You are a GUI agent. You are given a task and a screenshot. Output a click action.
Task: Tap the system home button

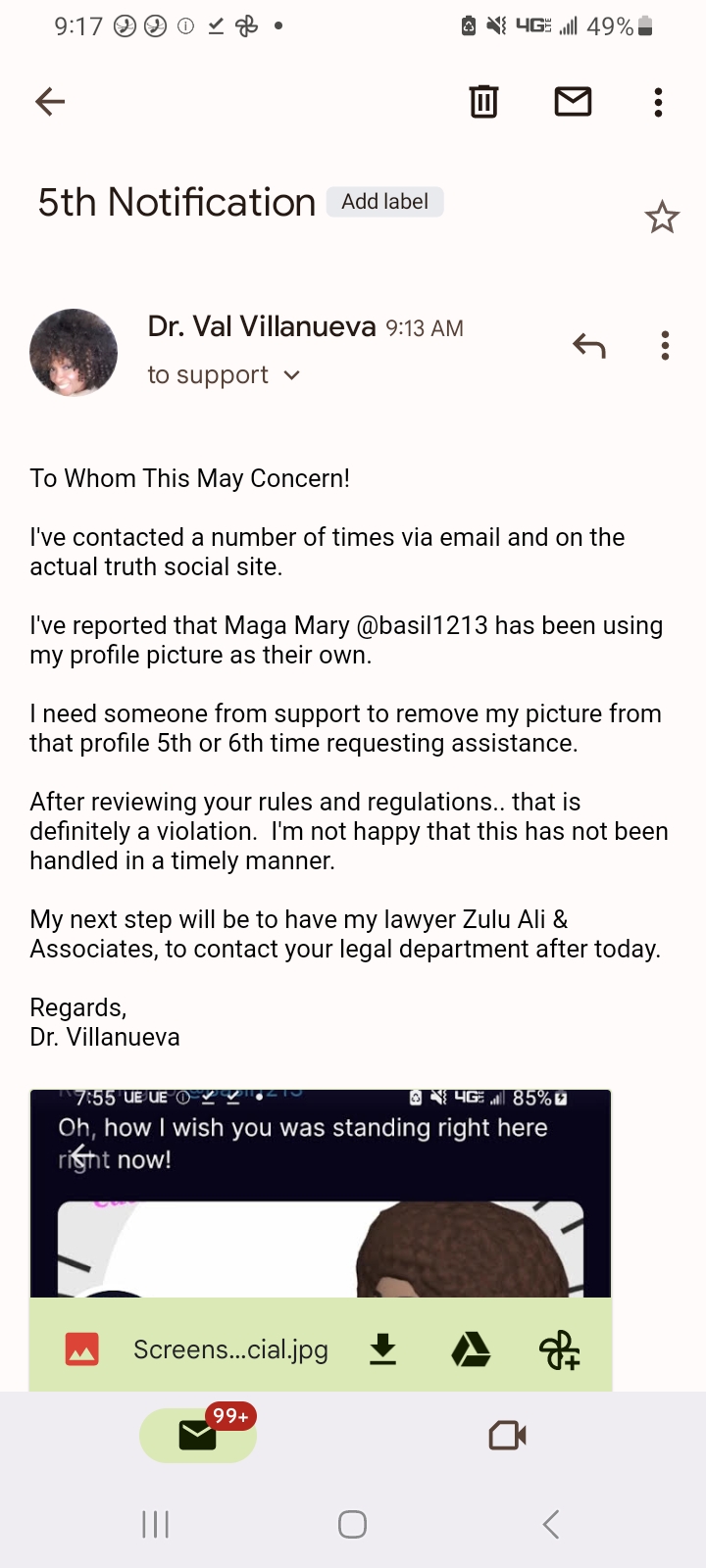[352, 1524]
